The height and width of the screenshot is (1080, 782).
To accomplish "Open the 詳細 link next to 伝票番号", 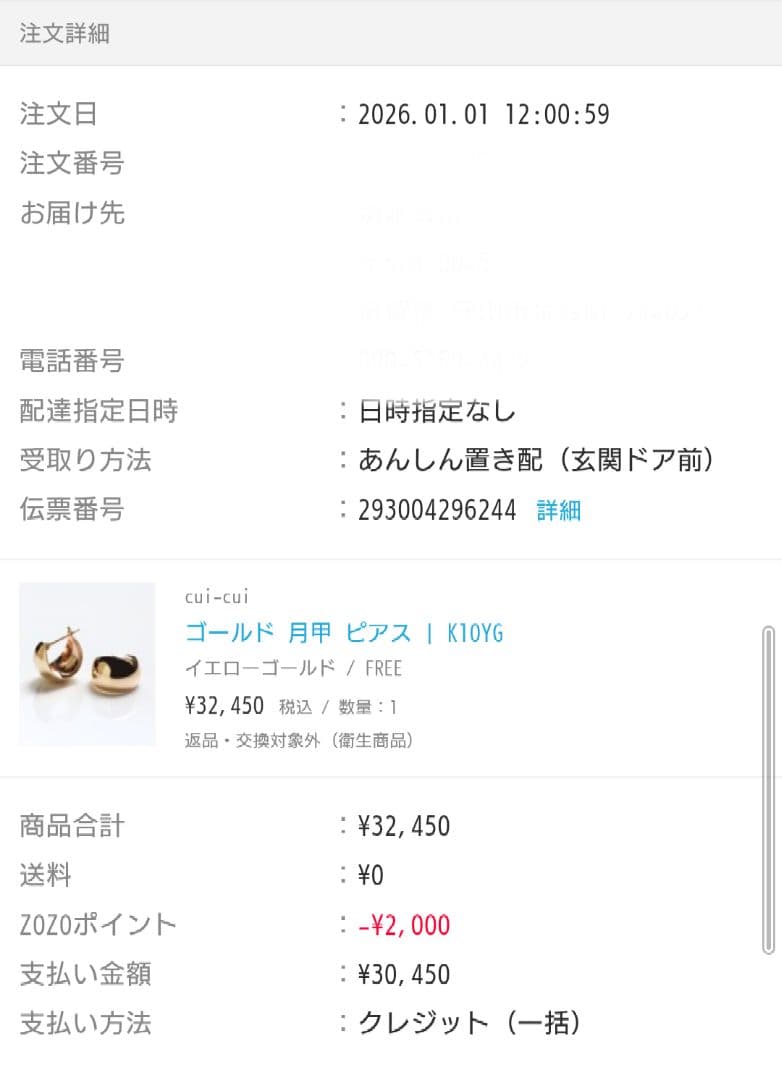I will point(558,510).
